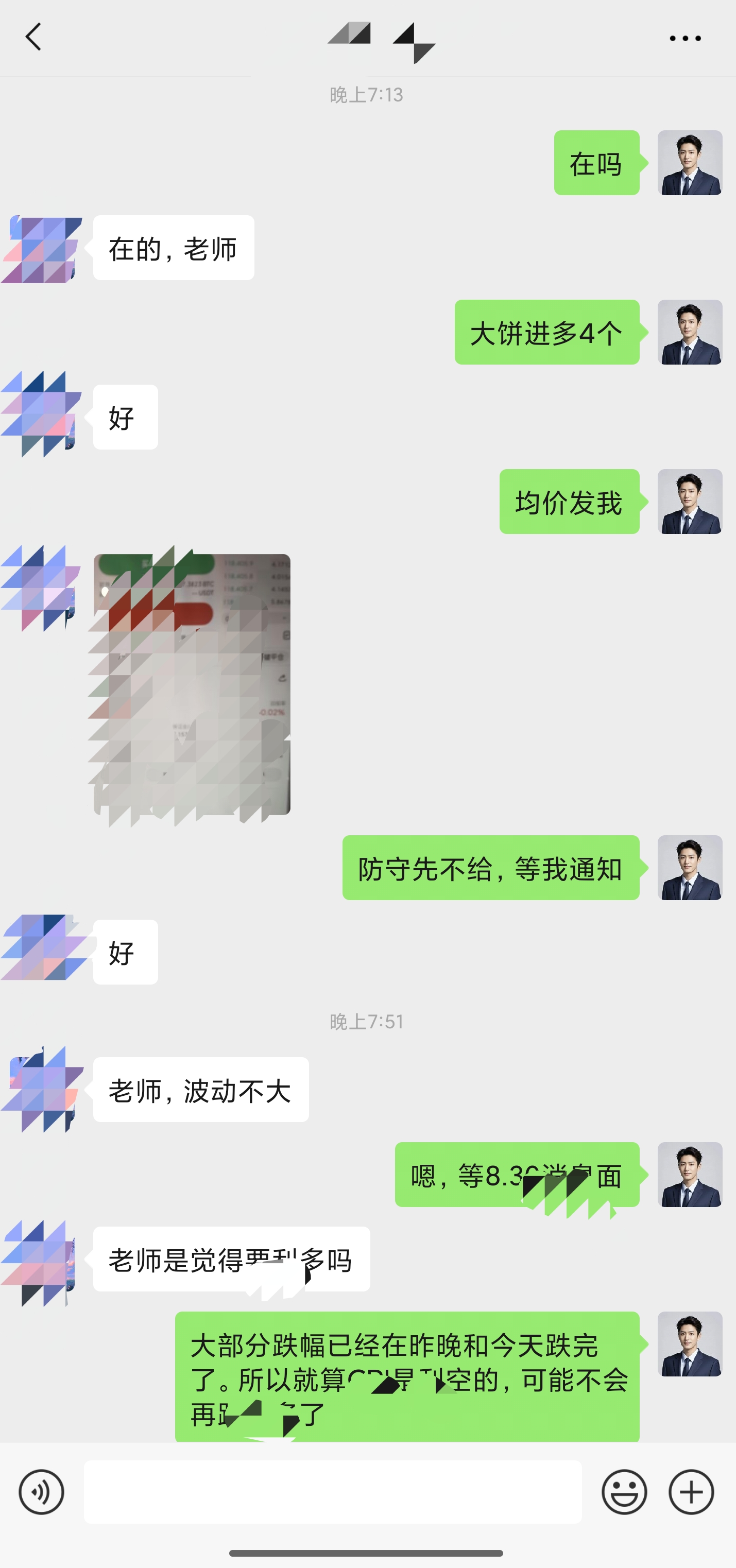Tap the contact avatar beside 在的，老师
736x1568 pixels.
point(41,249)
